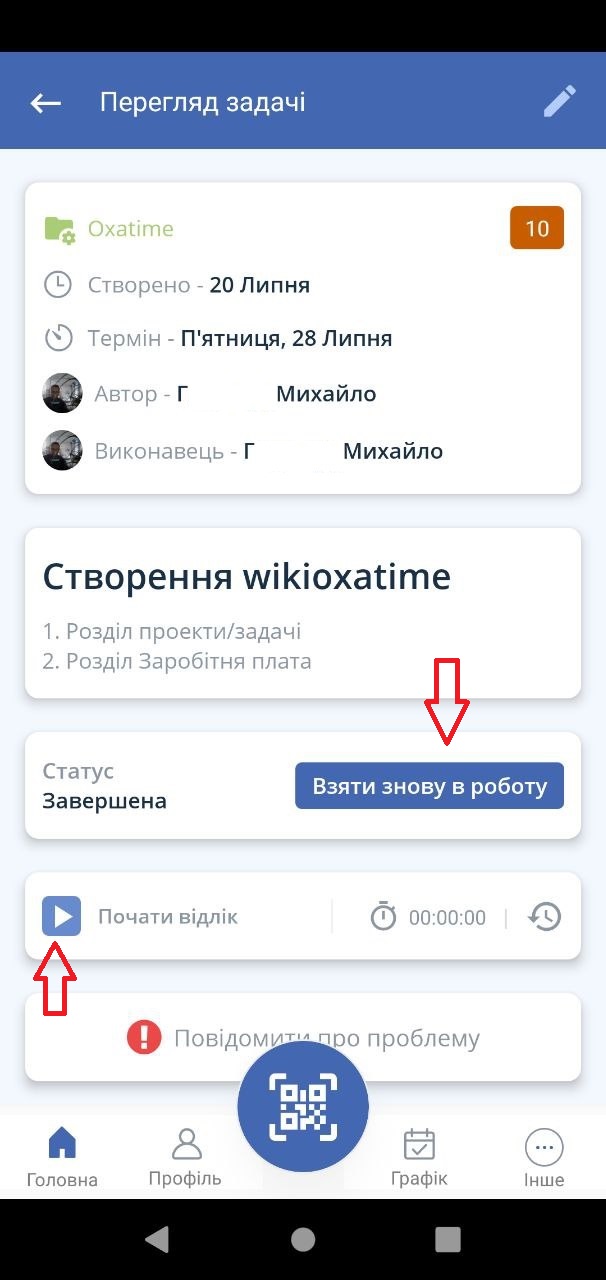Image resolution: width=606 pixels, height=1280 pixels.
Task: Open the Графік tab
Action: click(419, 1156)
